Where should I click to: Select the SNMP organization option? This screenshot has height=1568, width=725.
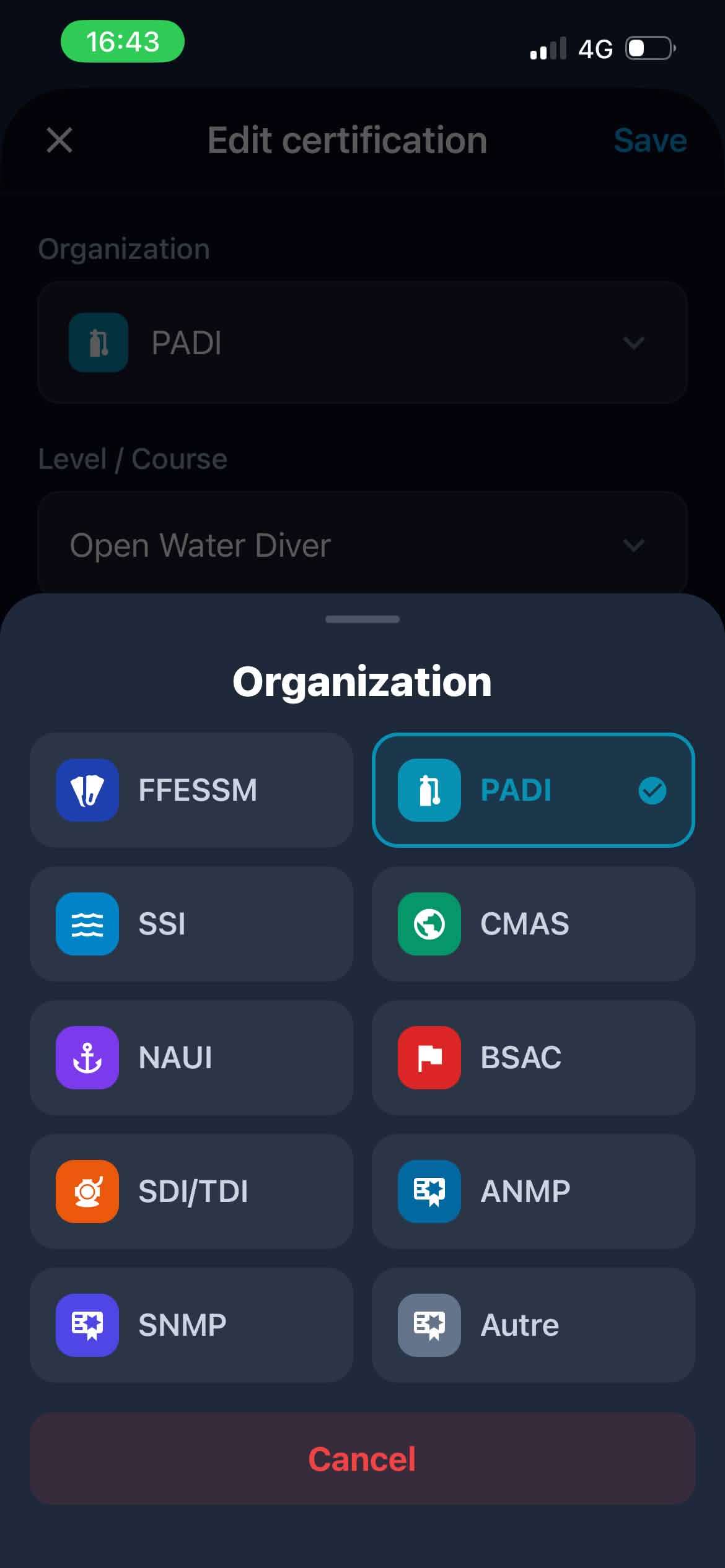click(x=191, y=1325)
